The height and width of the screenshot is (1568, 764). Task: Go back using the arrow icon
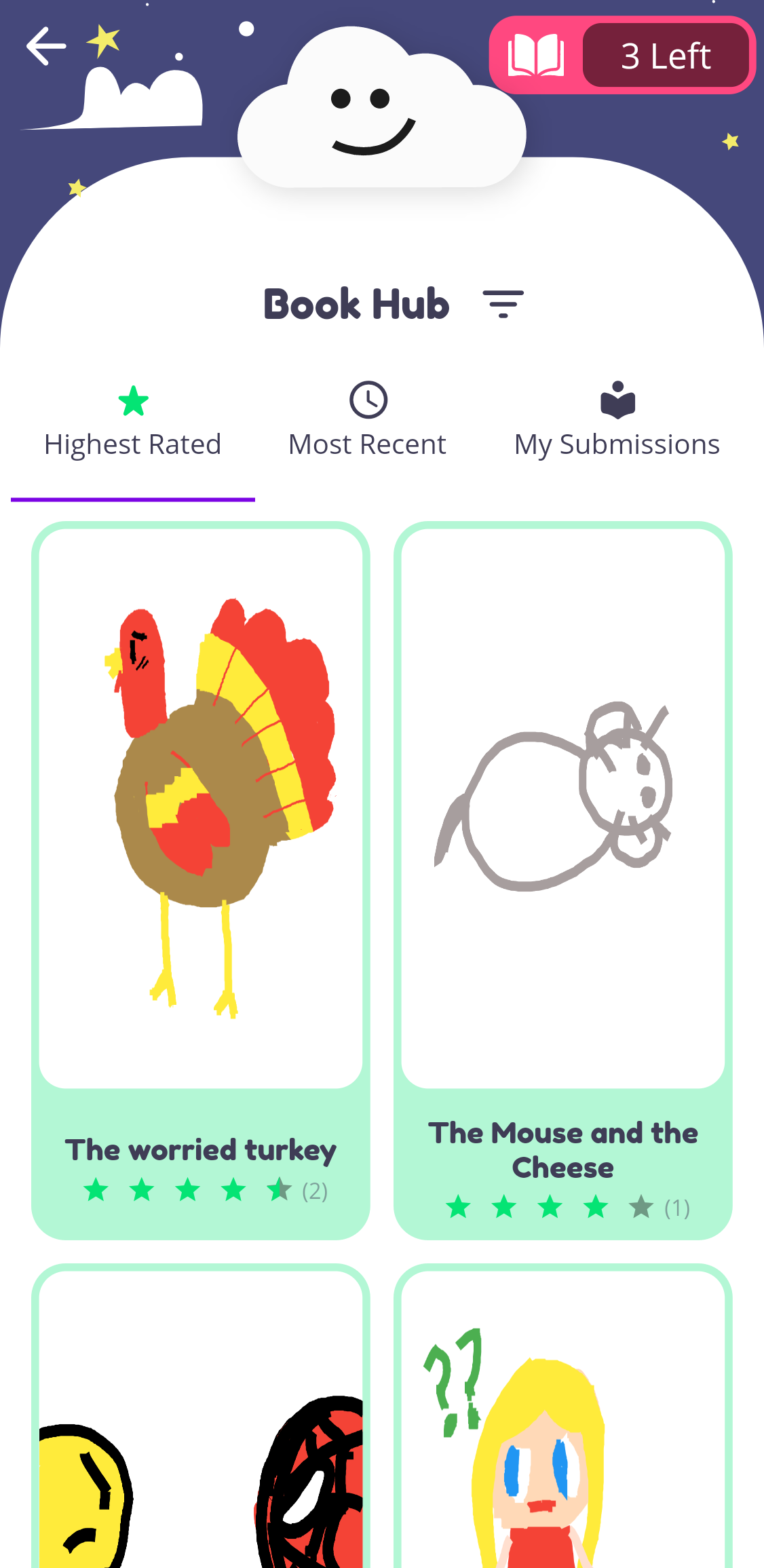click(46, 46)
